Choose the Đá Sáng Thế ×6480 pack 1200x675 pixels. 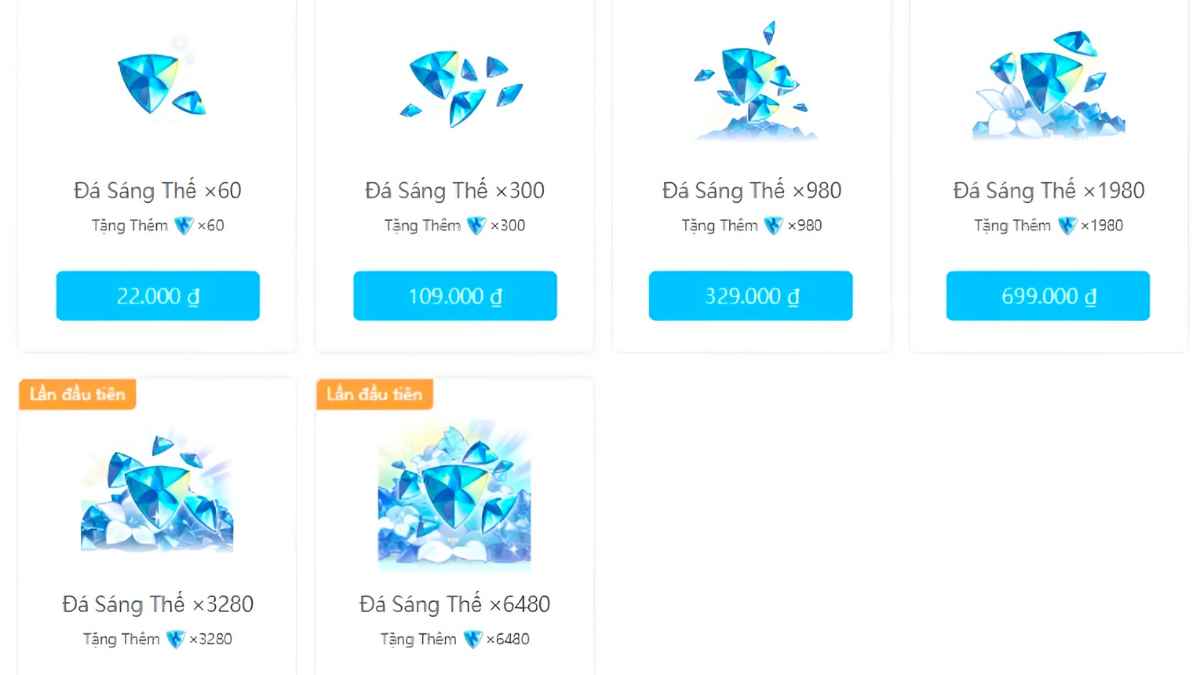(x=454, y=530)
